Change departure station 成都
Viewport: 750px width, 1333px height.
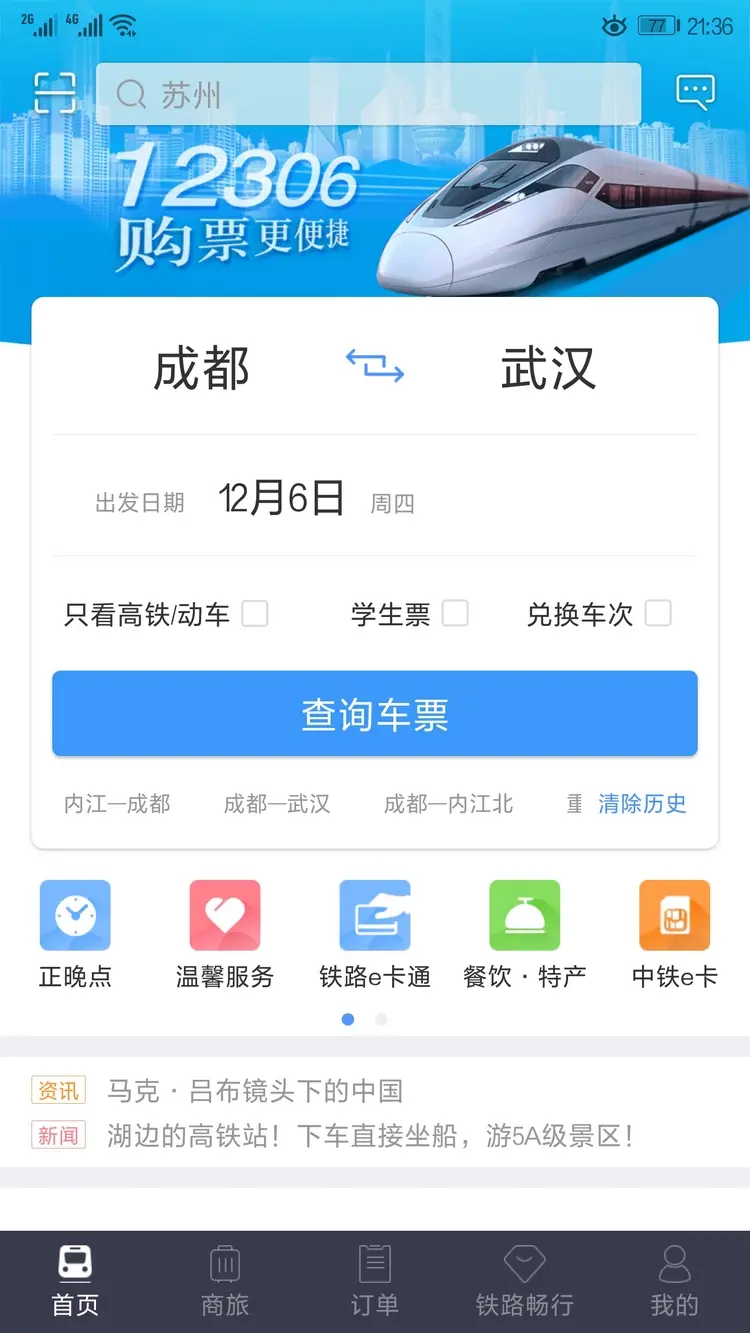click(201, 369)
